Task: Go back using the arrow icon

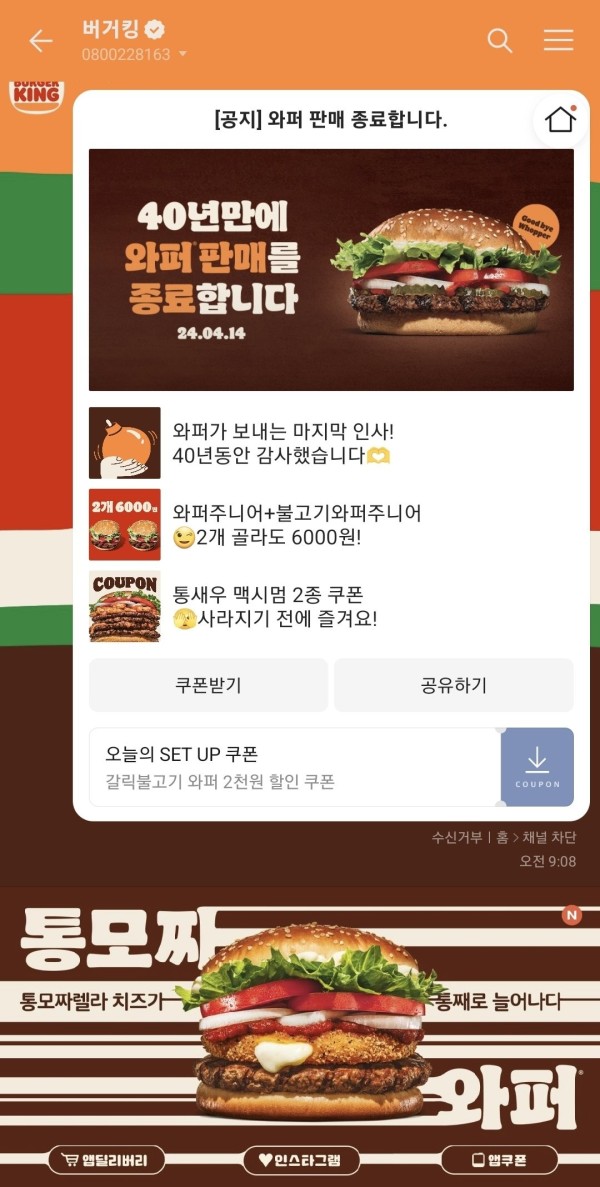Action: point(40,40)
